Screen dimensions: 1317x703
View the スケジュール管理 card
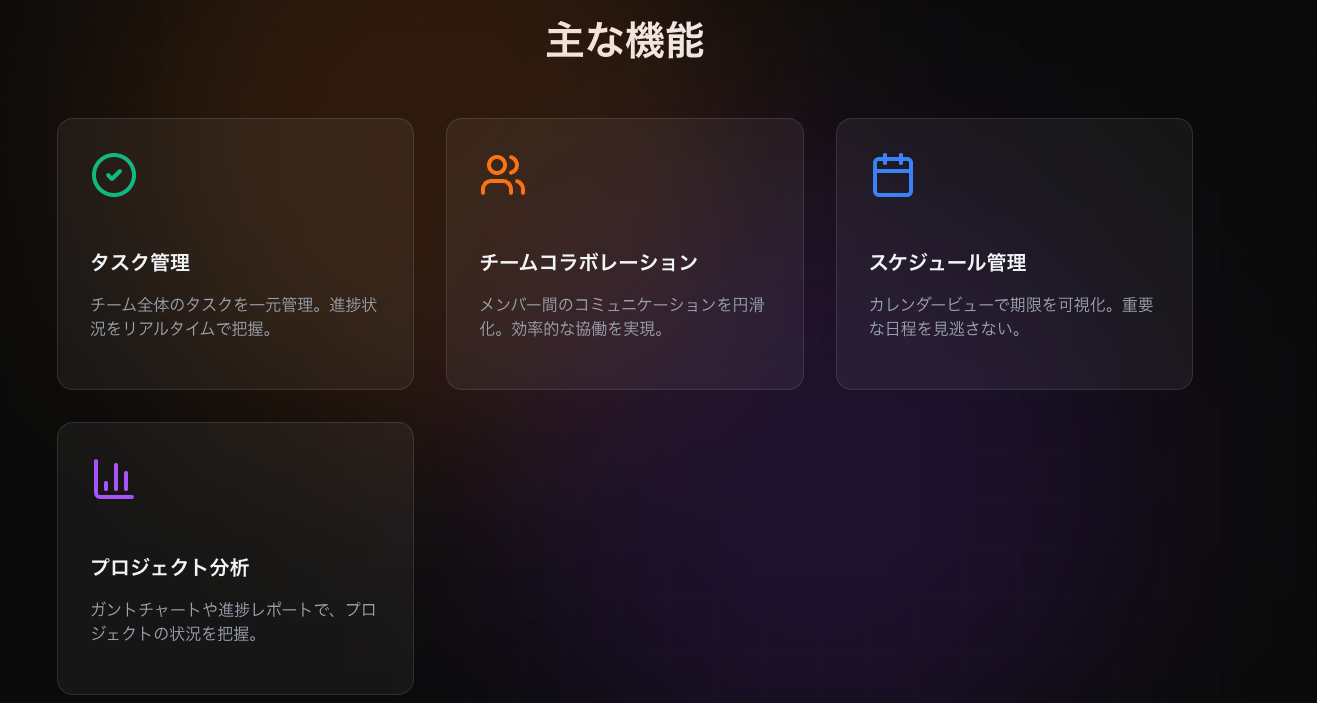pos(1013,254)
